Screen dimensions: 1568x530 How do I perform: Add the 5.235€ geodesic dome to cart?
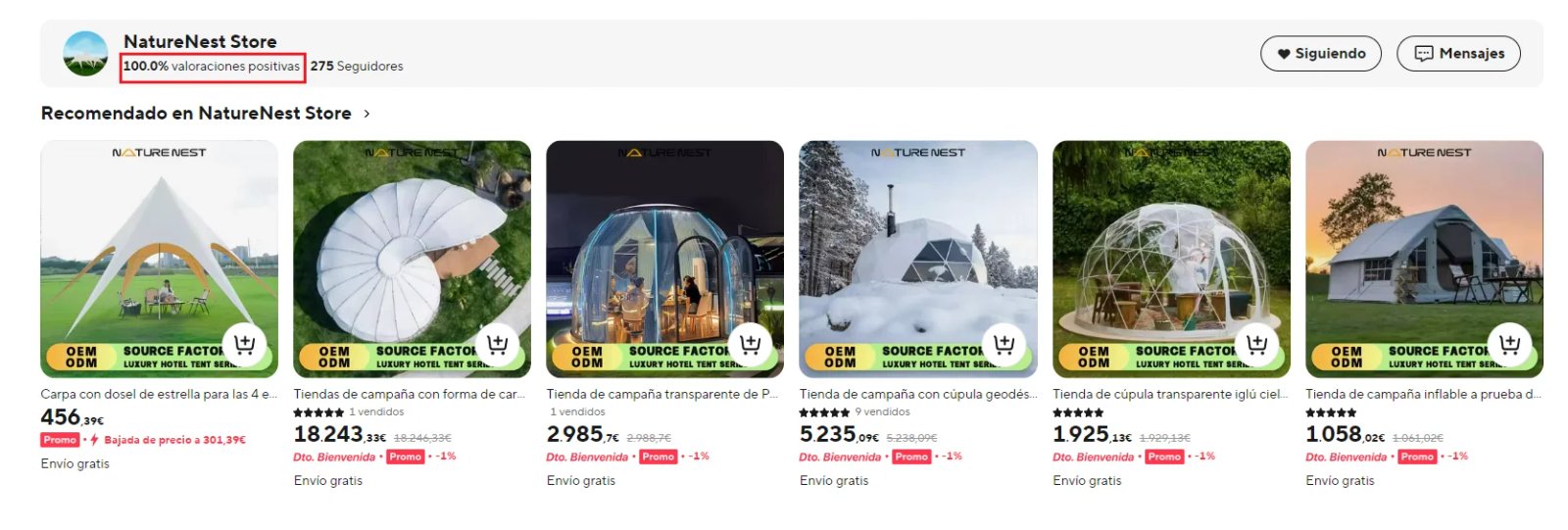tap(1003, 345)
